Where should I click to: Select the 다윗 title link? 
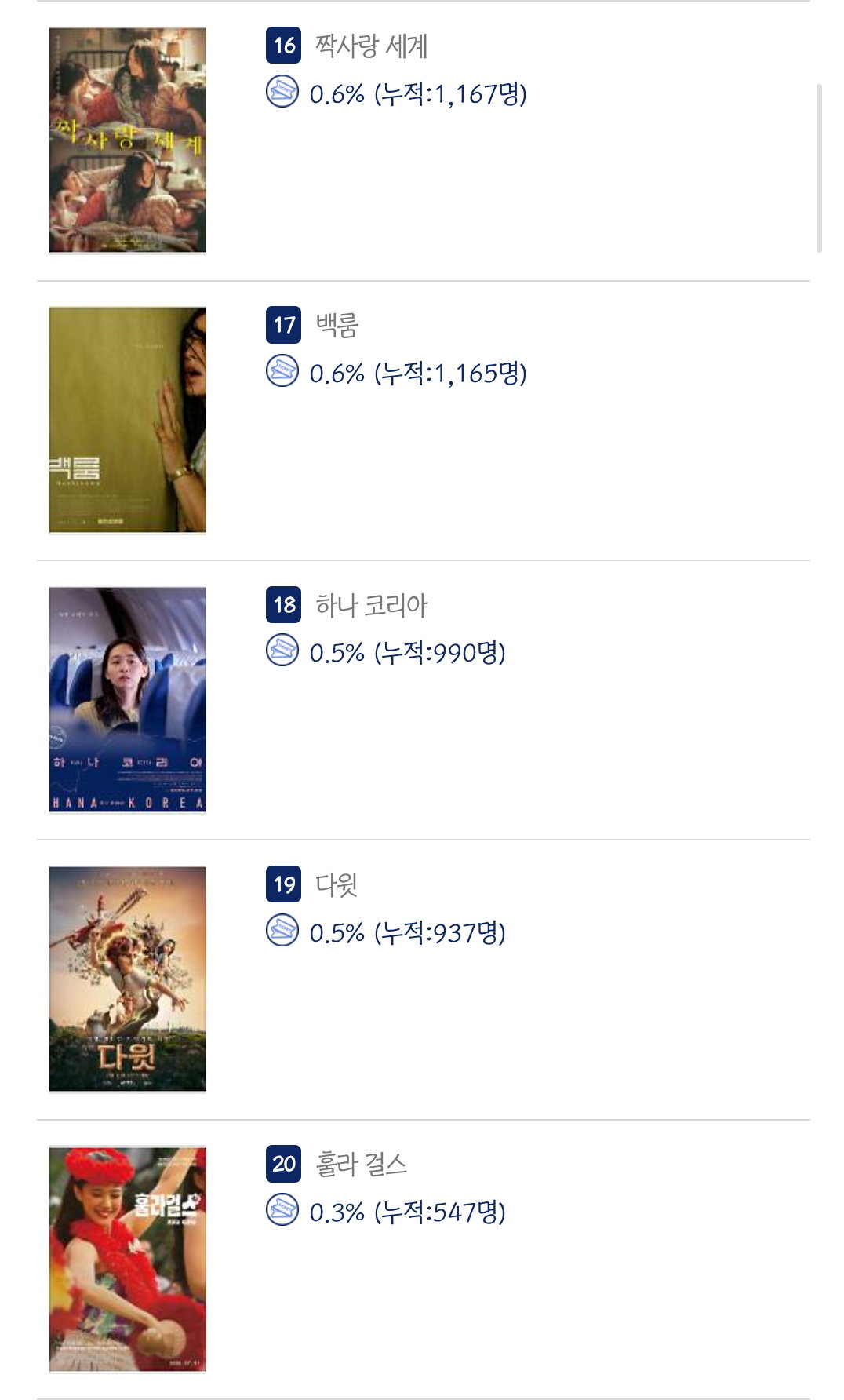[x=337, y=884]
